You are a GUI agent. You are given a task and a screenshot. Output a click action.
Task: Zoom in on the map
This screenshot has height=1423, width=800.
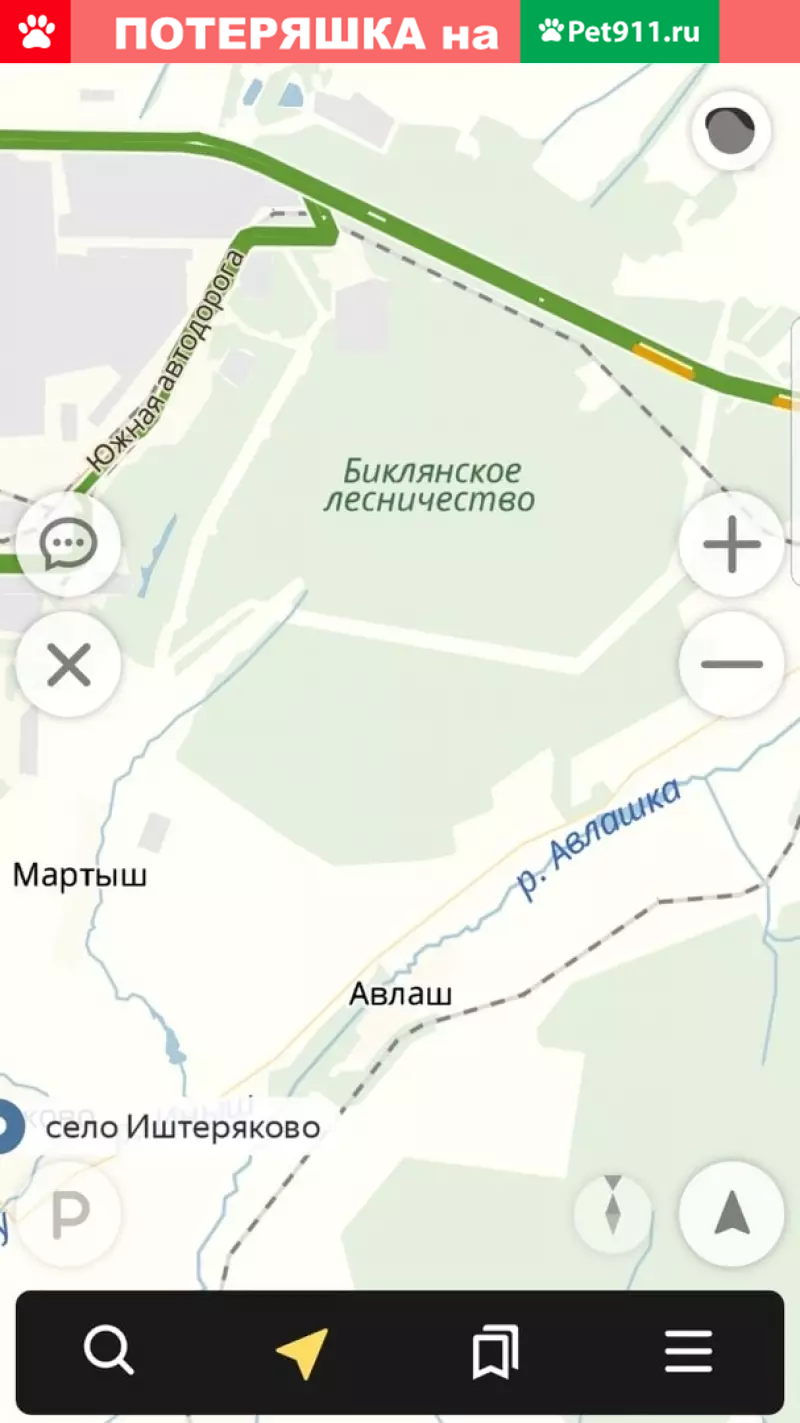tap(731, 546)
